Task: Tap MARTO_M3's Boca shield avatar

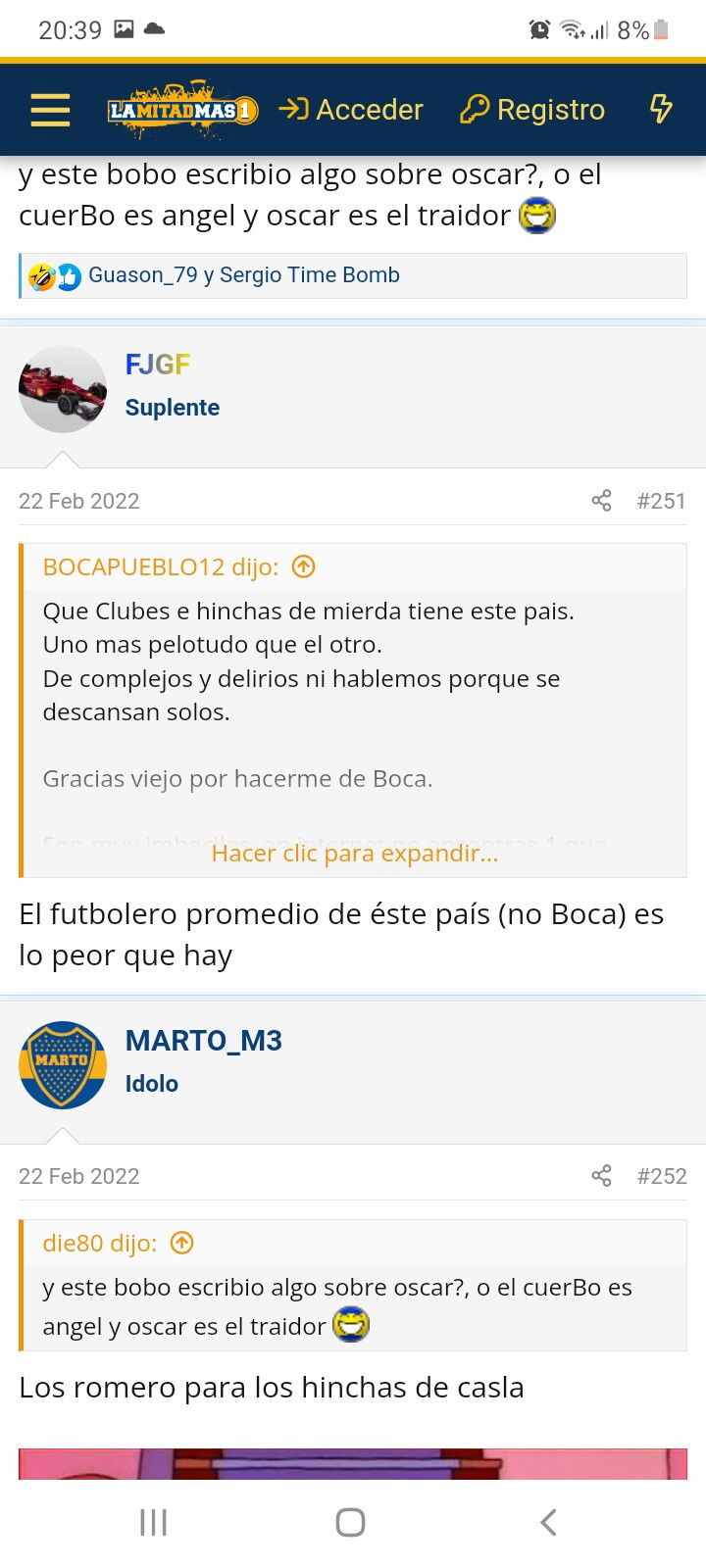Action: (x=63, y=1065)
